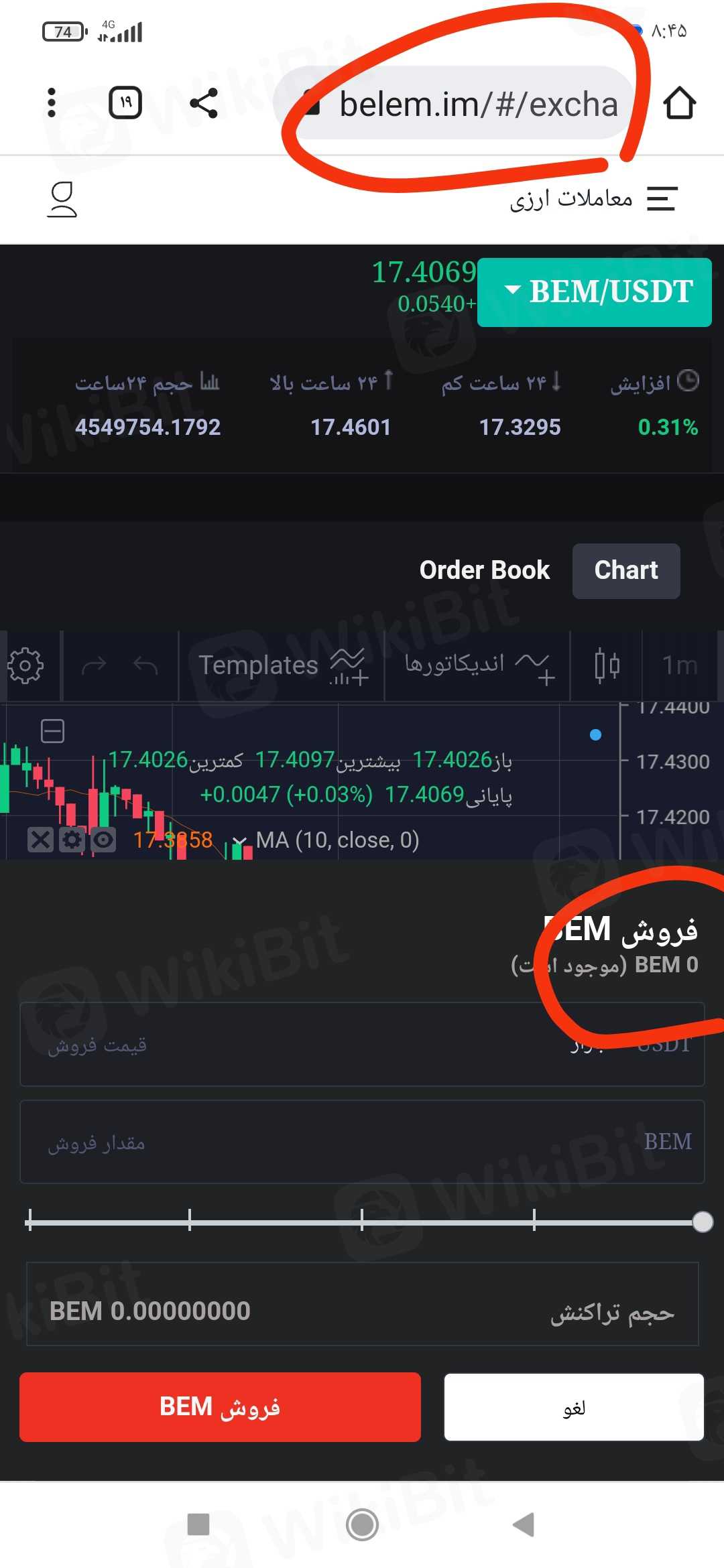This screenshot has width=724, height=1568.
Task: Open the browser overflow menu
Action: (52, 103)
